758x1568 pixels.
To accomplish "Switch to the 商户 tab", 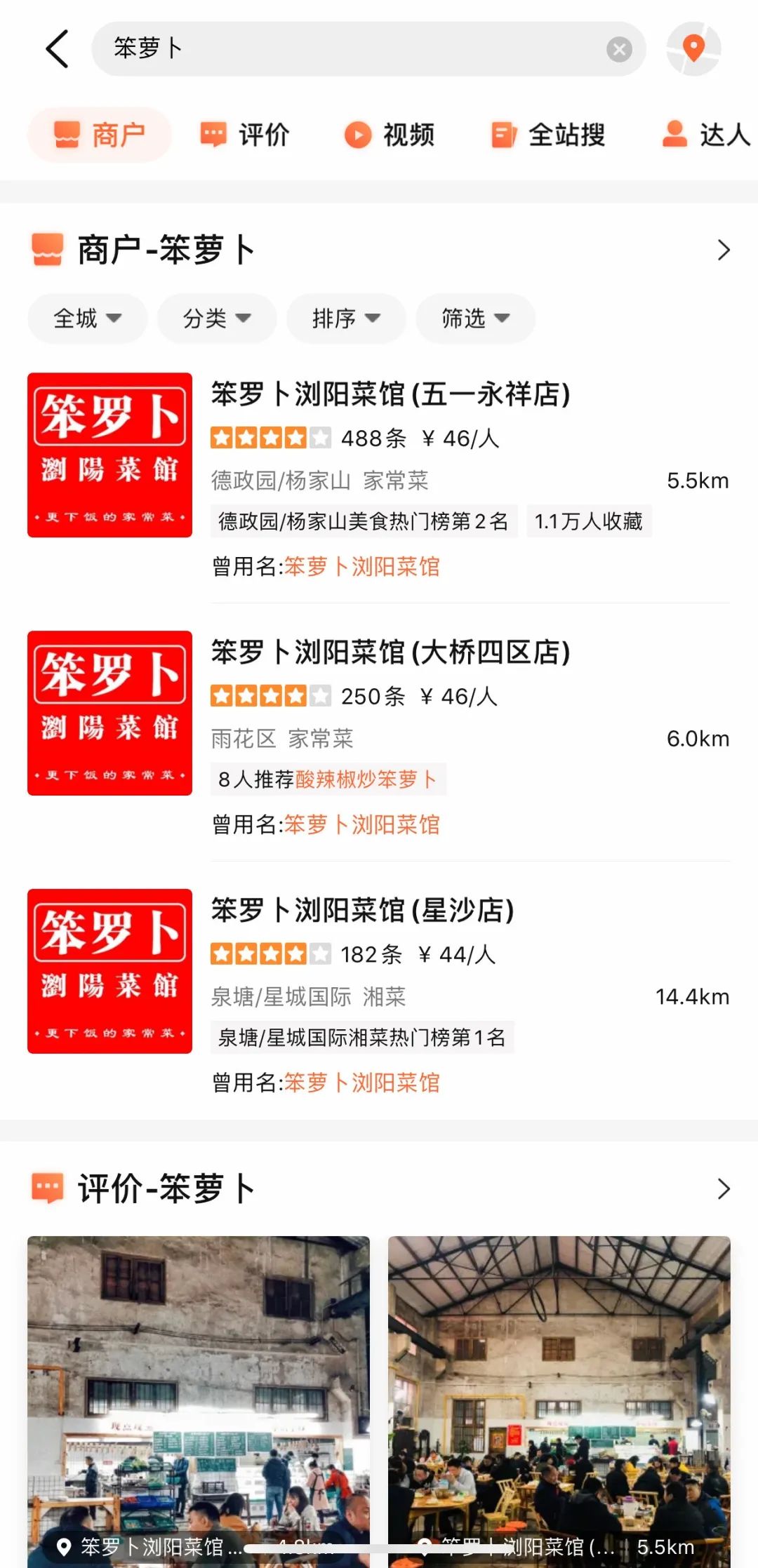I will pos(98,135).
